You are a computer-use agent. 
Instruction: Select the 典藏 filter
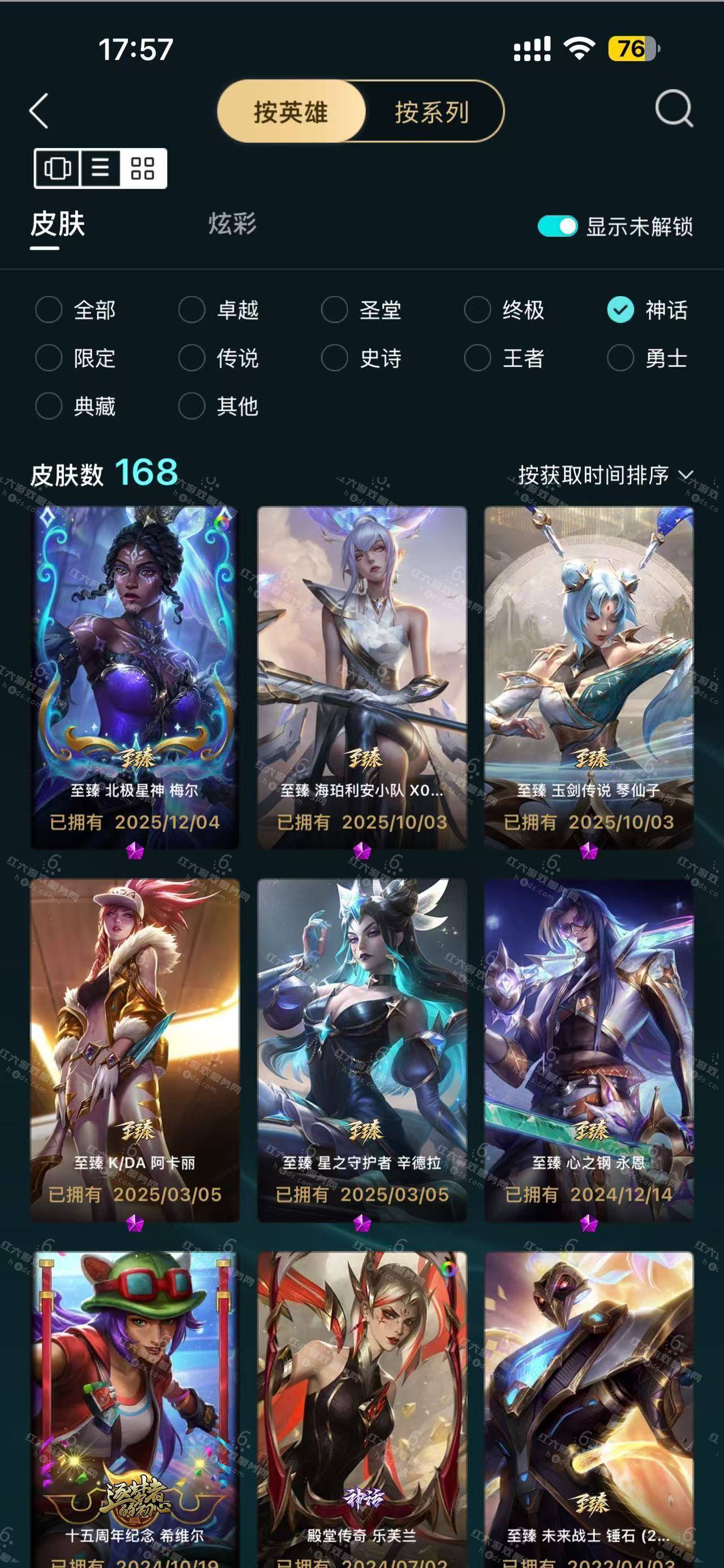pos(49,406)
